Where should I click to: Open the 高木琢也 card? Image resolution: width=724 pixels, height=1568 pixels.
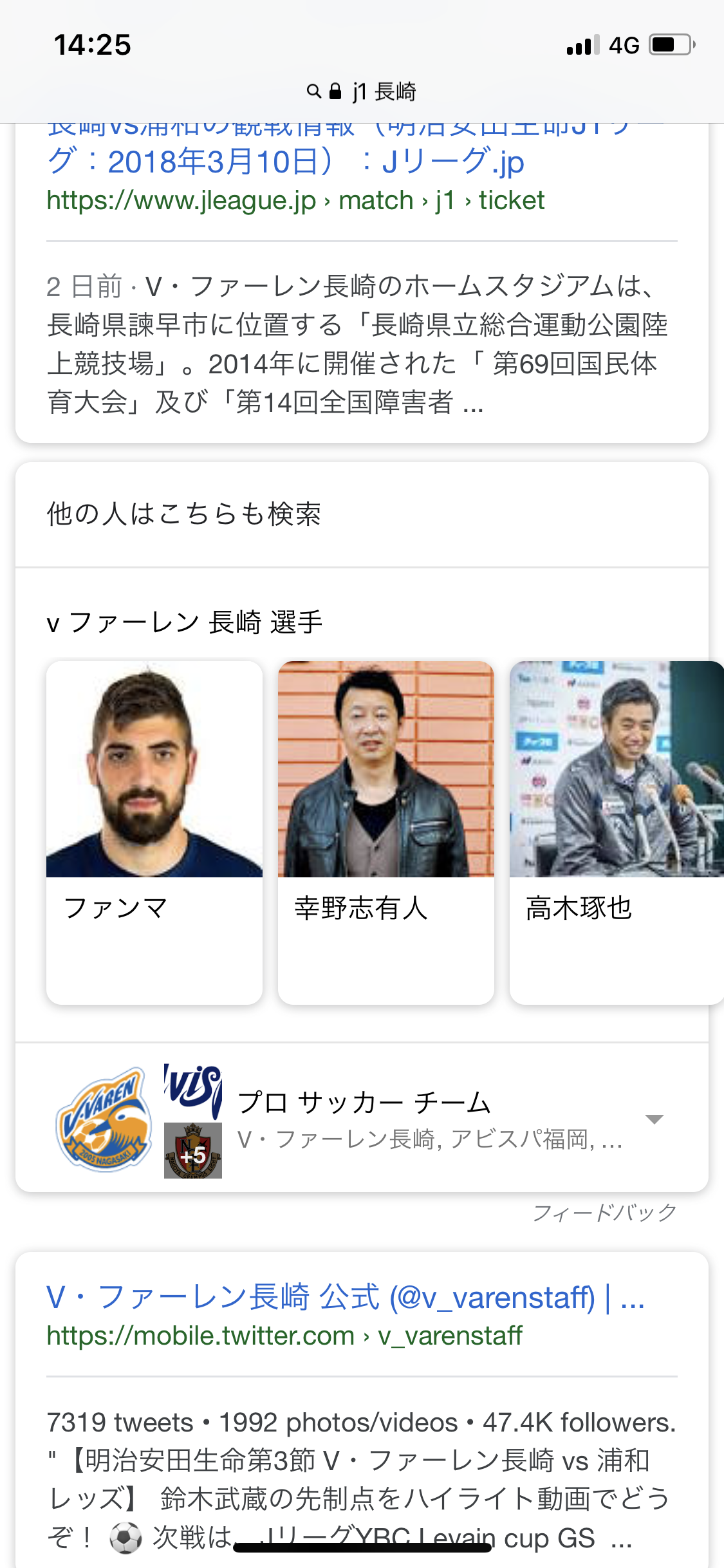pos(617,832)
